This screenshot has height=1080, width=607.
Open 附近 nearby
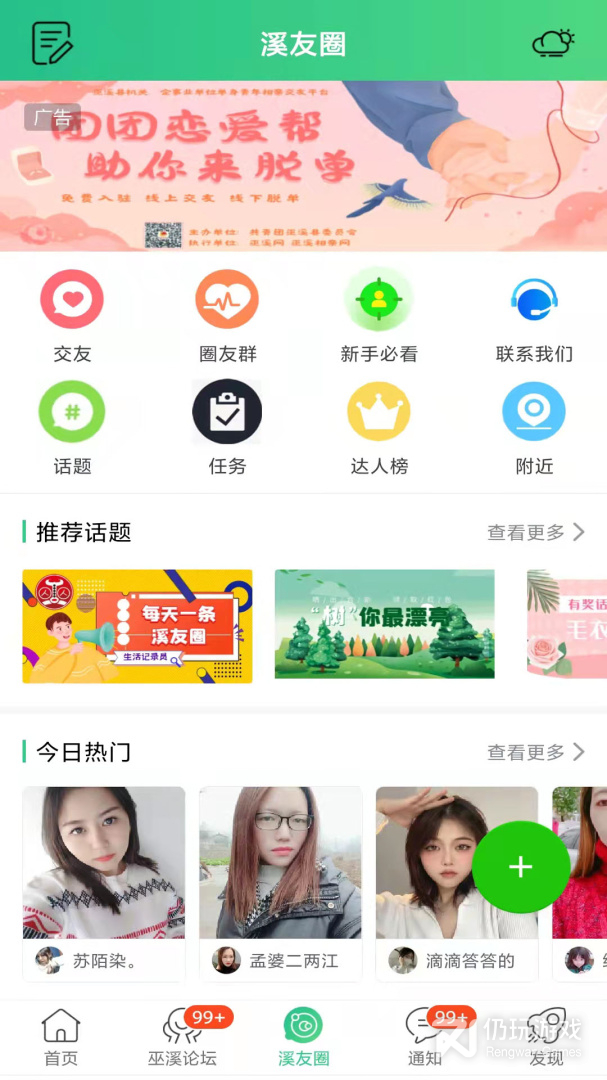click(x=534, y=428)
